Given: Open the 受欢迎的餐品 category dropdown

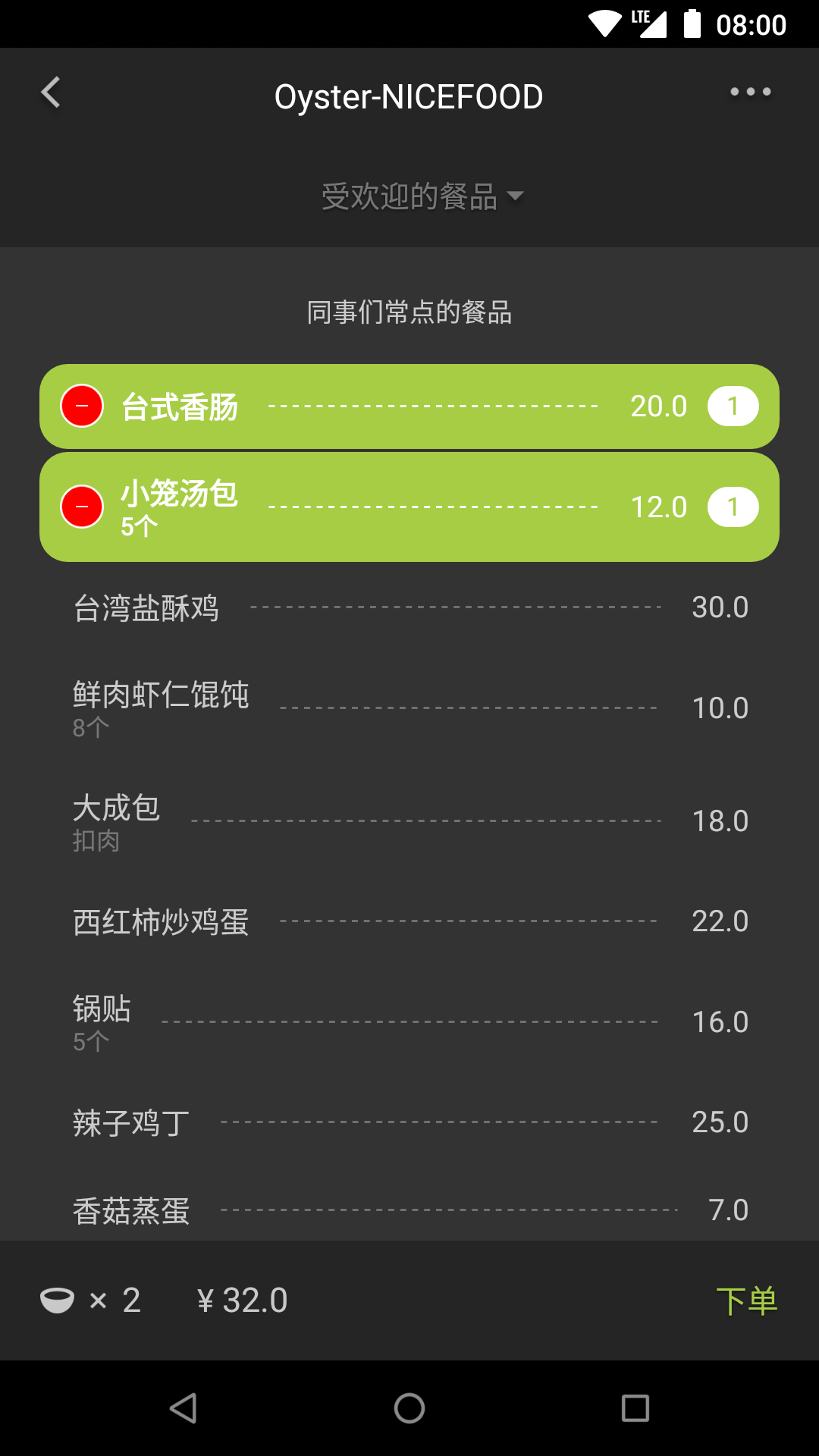Looking at the screenshot, I should [x=421, y=196].
